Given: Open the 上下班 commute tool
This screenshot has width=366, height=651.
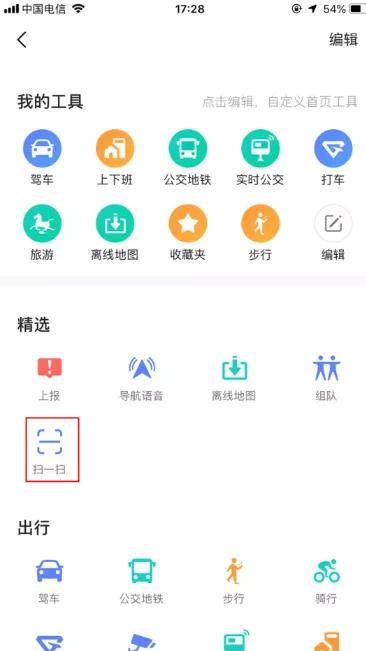Looking at the screenshot, I should coord(115,157).
